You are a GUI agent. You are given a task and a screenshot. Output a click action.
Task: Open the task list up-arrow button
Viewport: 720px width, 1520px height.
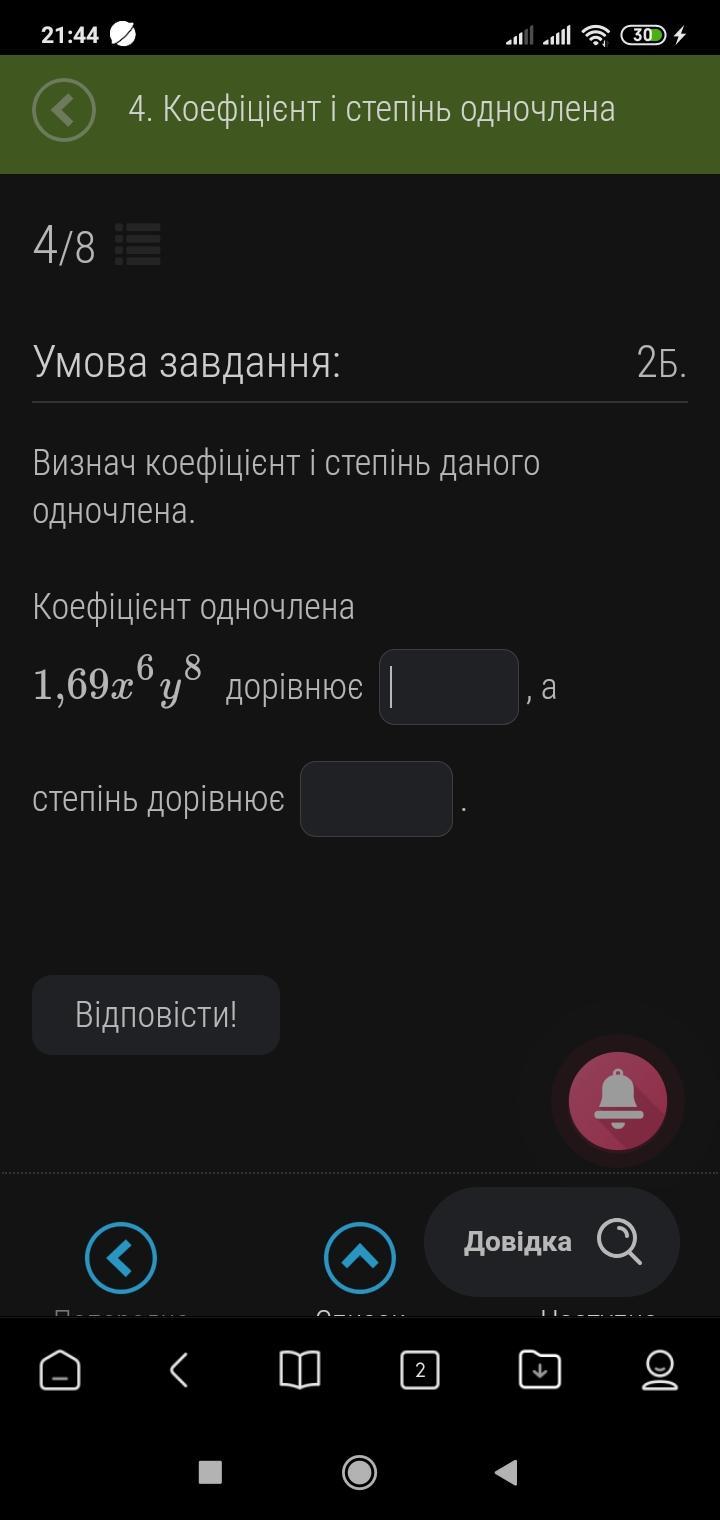(x=360, y=1258)
